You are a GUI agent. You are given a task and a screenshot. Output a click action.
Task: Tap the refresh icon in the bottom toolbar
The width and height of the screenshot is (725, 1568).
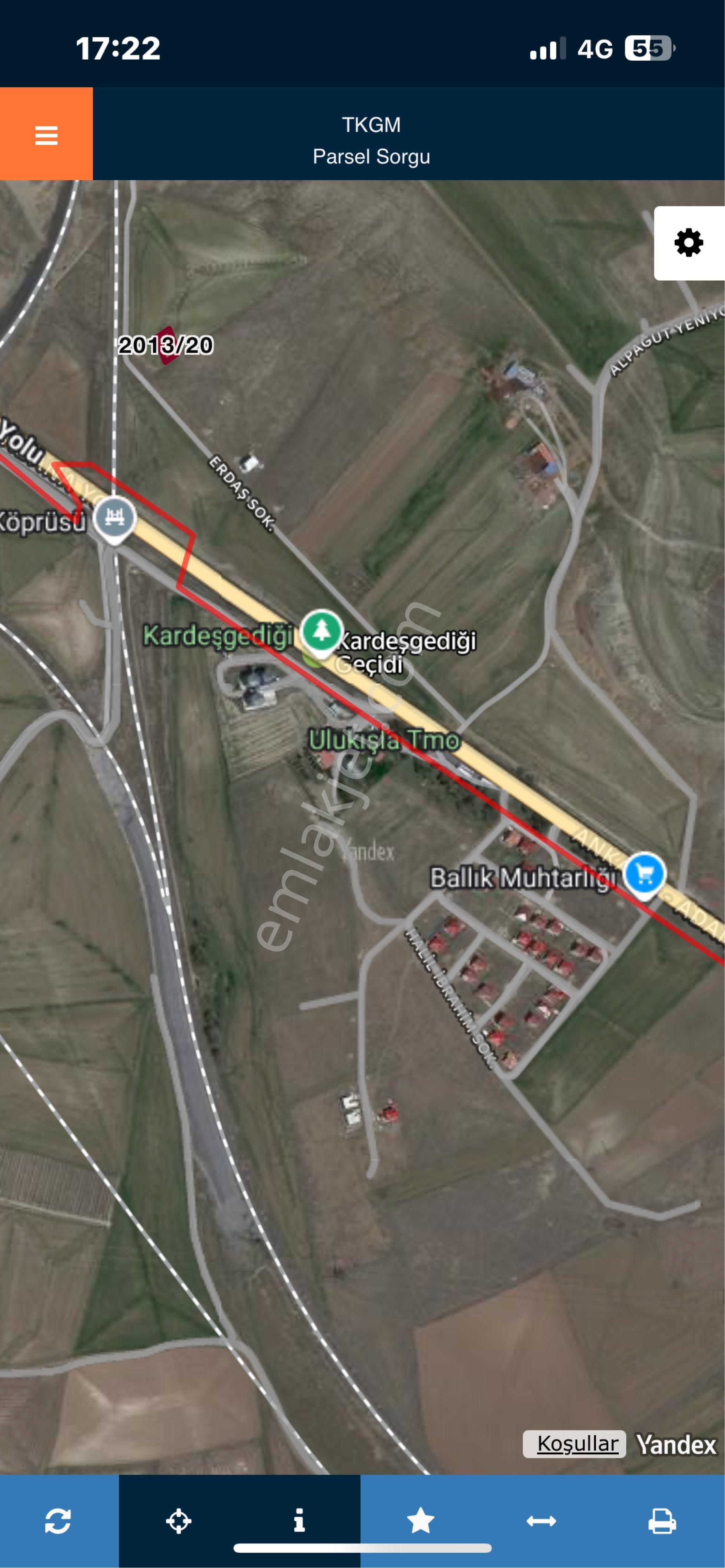click(59, 1520)
